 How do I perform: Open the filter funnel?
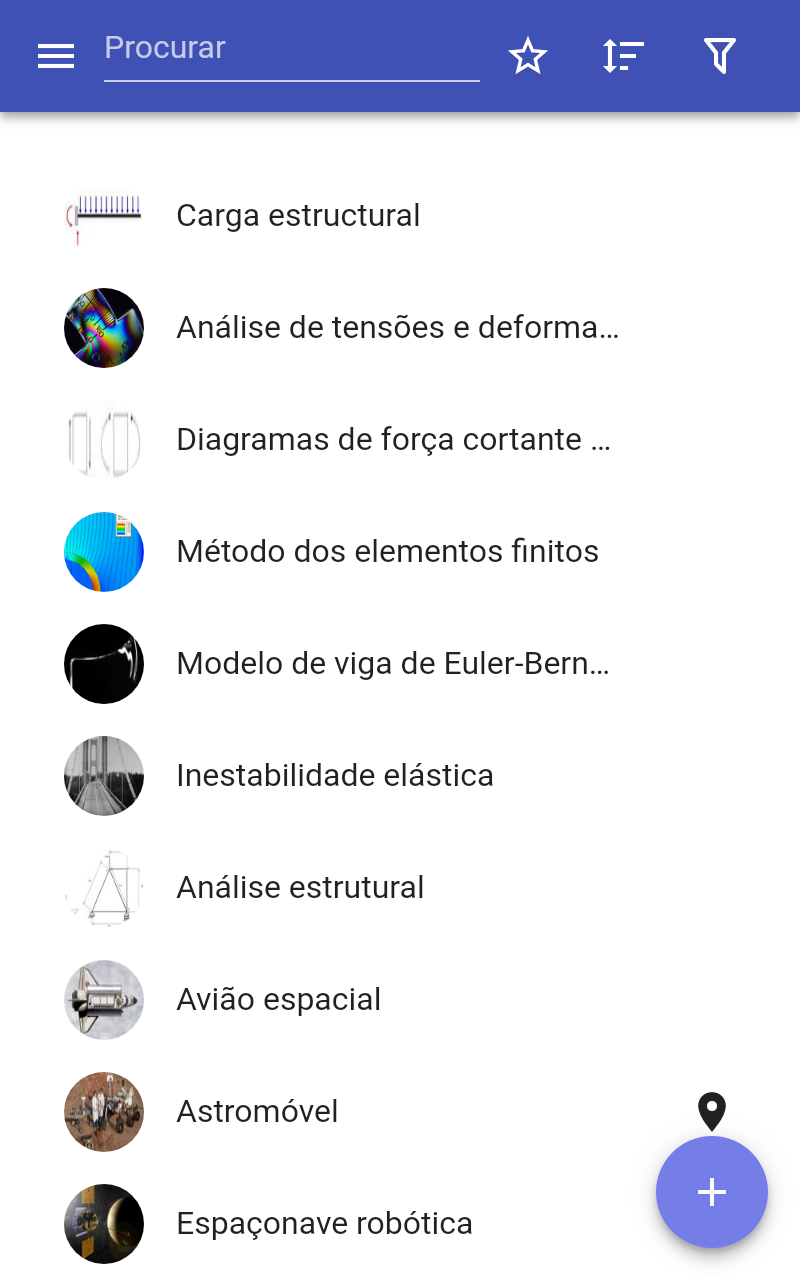point(719,57)
